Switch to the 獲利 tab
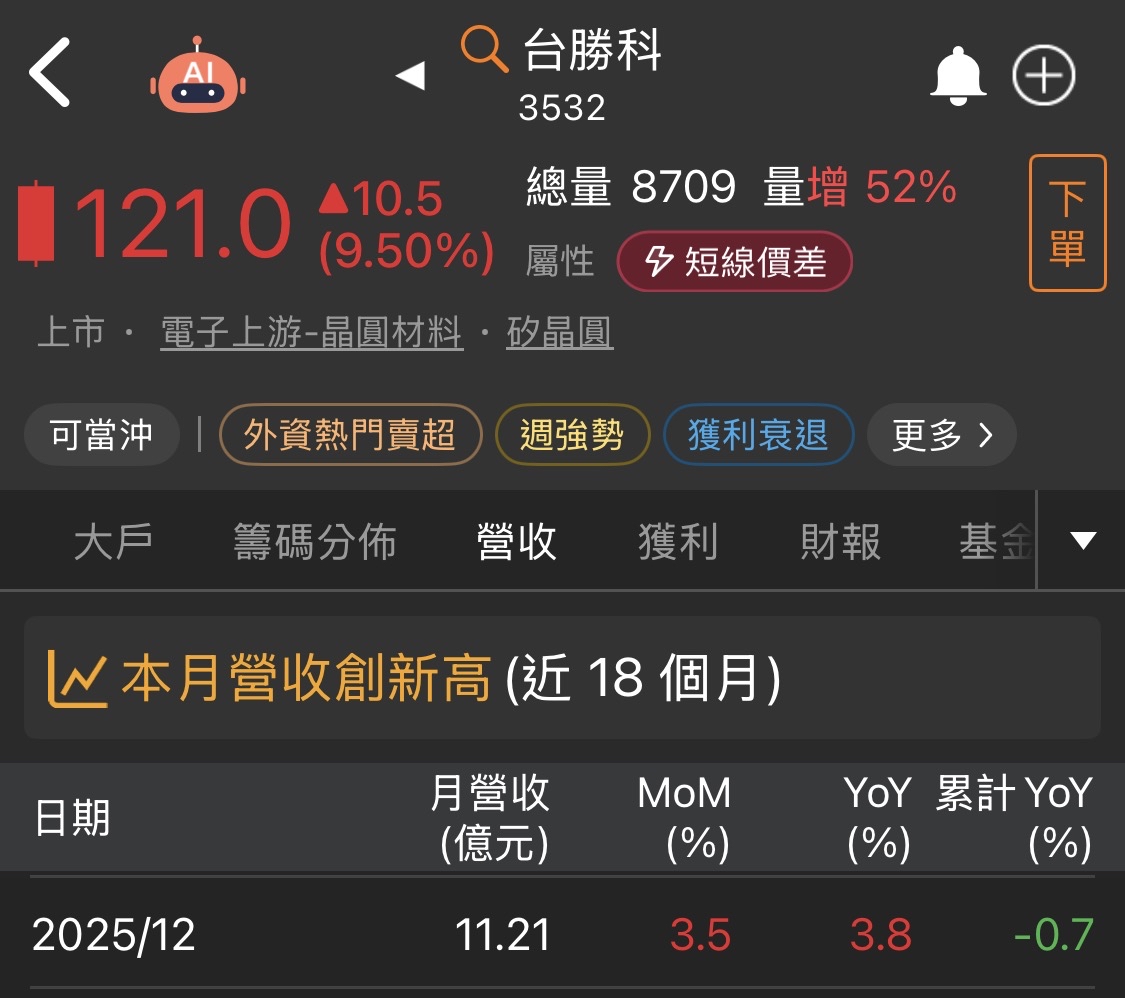 (678, 542)
